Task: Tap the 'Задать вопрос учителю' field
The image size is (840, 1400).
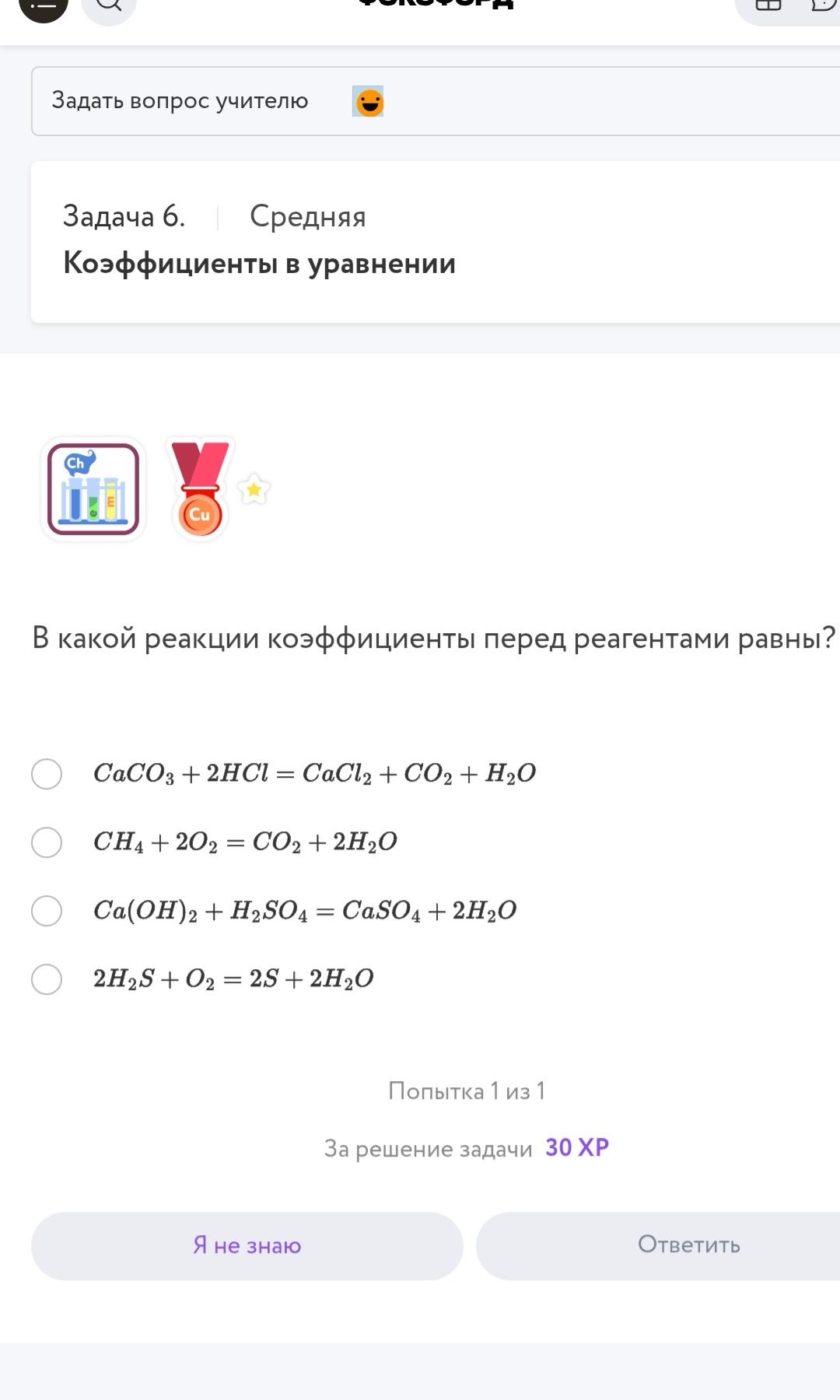Action: click(436, 101)
